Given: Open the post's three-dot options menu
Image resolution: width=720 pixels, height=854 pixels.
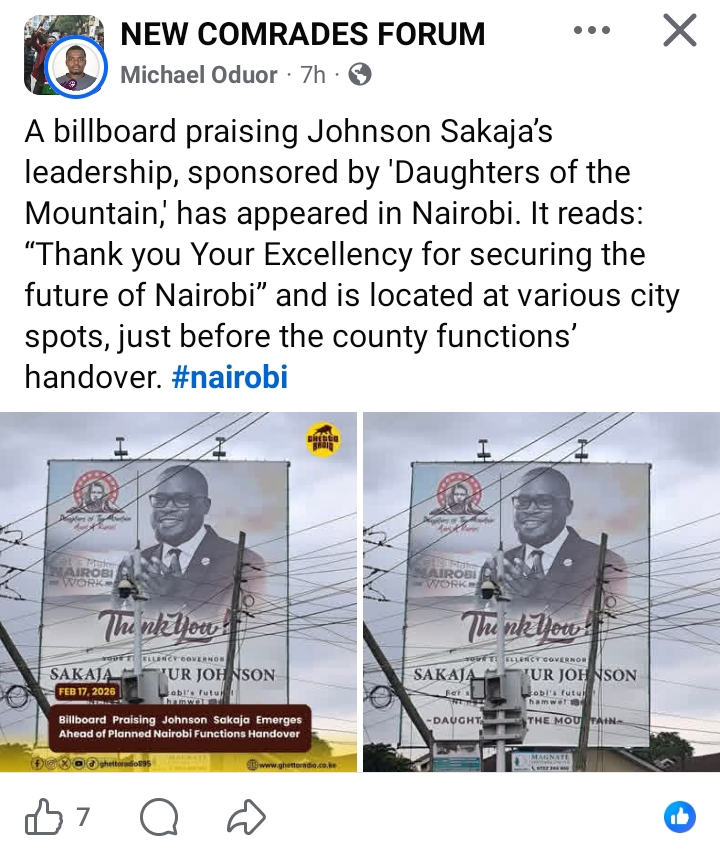Looking at the screenshot, I should pyautogui.click(x=591, y=31).
